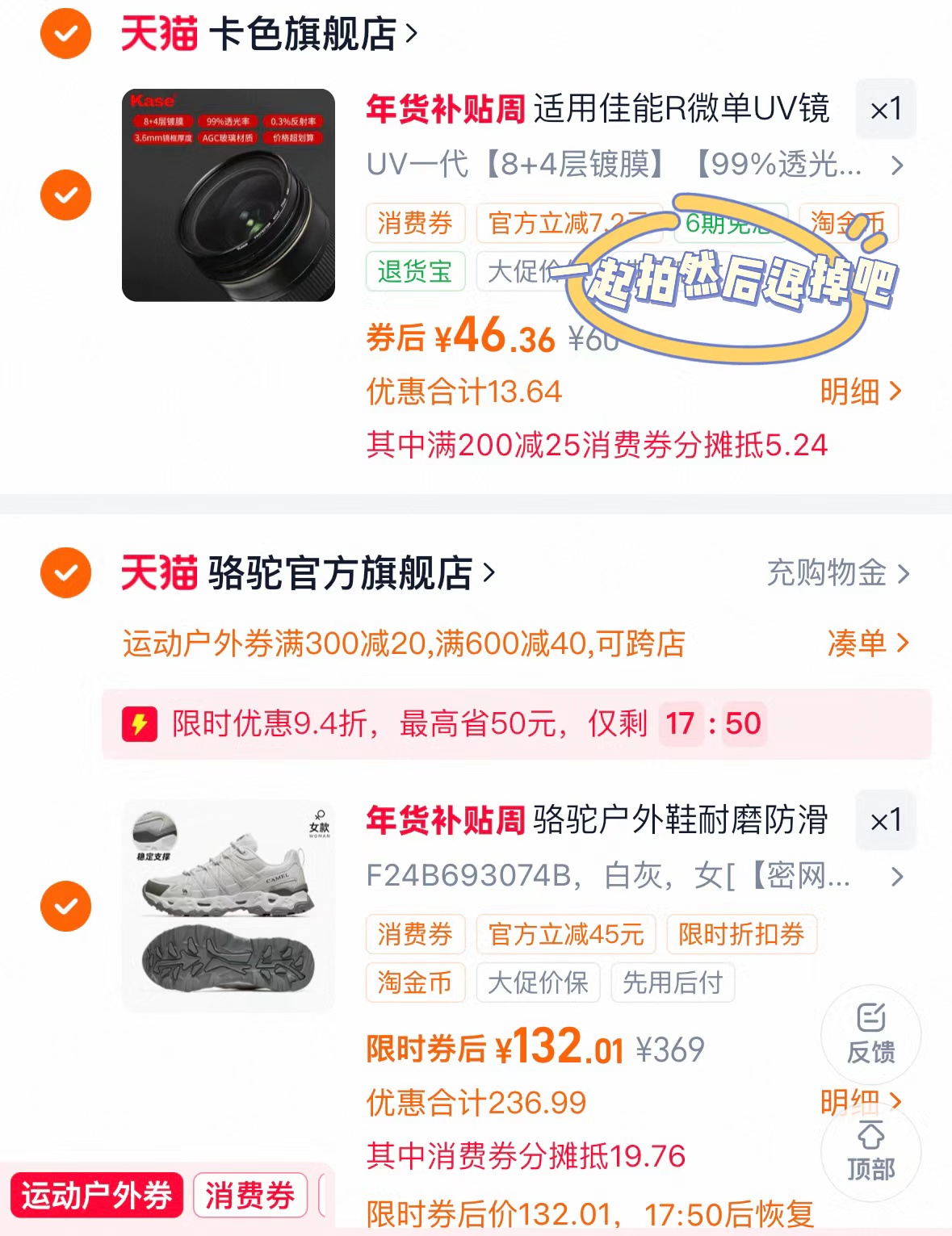Uncheck the camel outdoor shoes item
The width and height of the screenshot is (952, 1236).
(x=65, y=907)
